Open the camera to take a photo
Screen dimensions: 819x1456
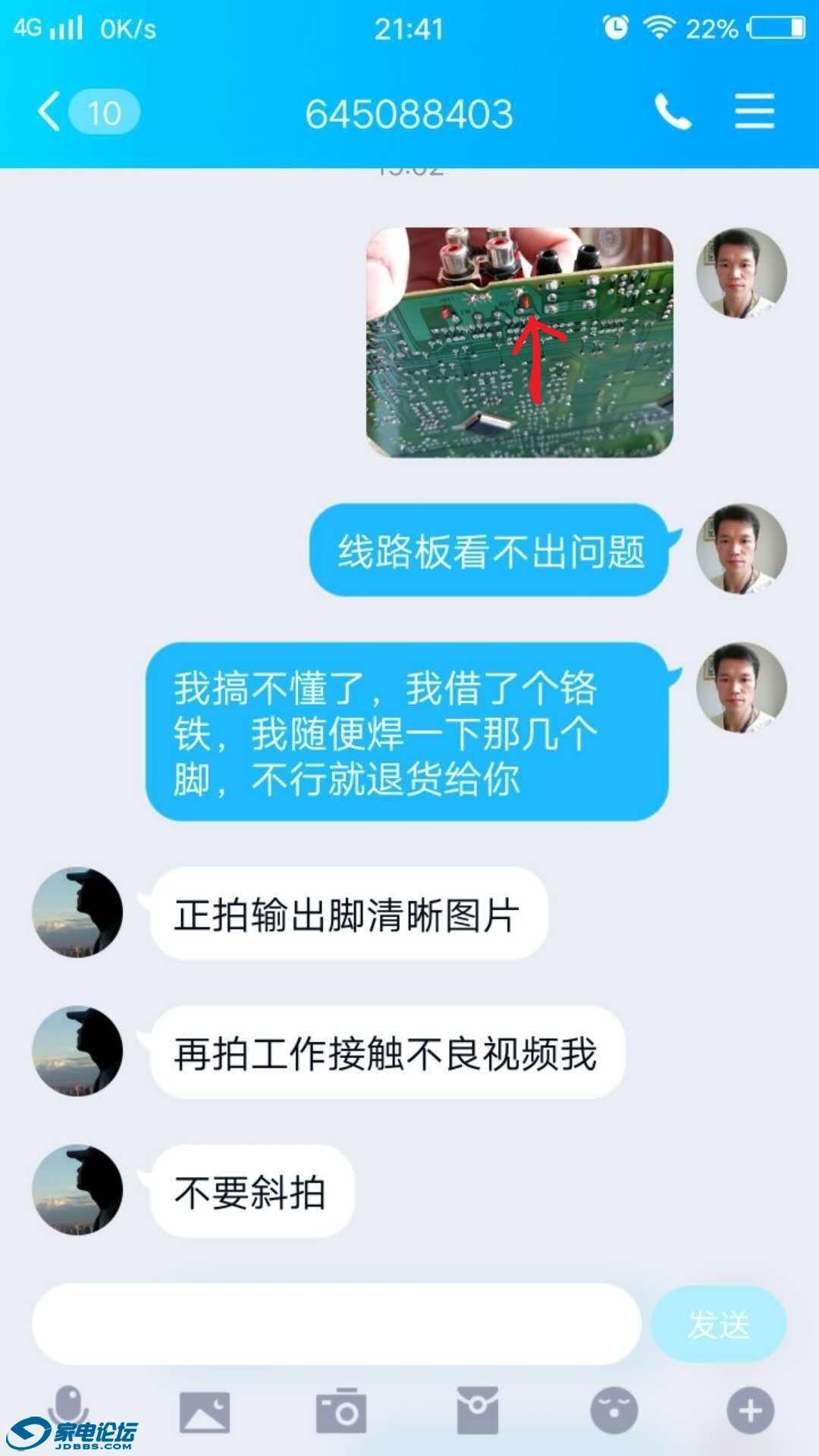point(340,1411)
